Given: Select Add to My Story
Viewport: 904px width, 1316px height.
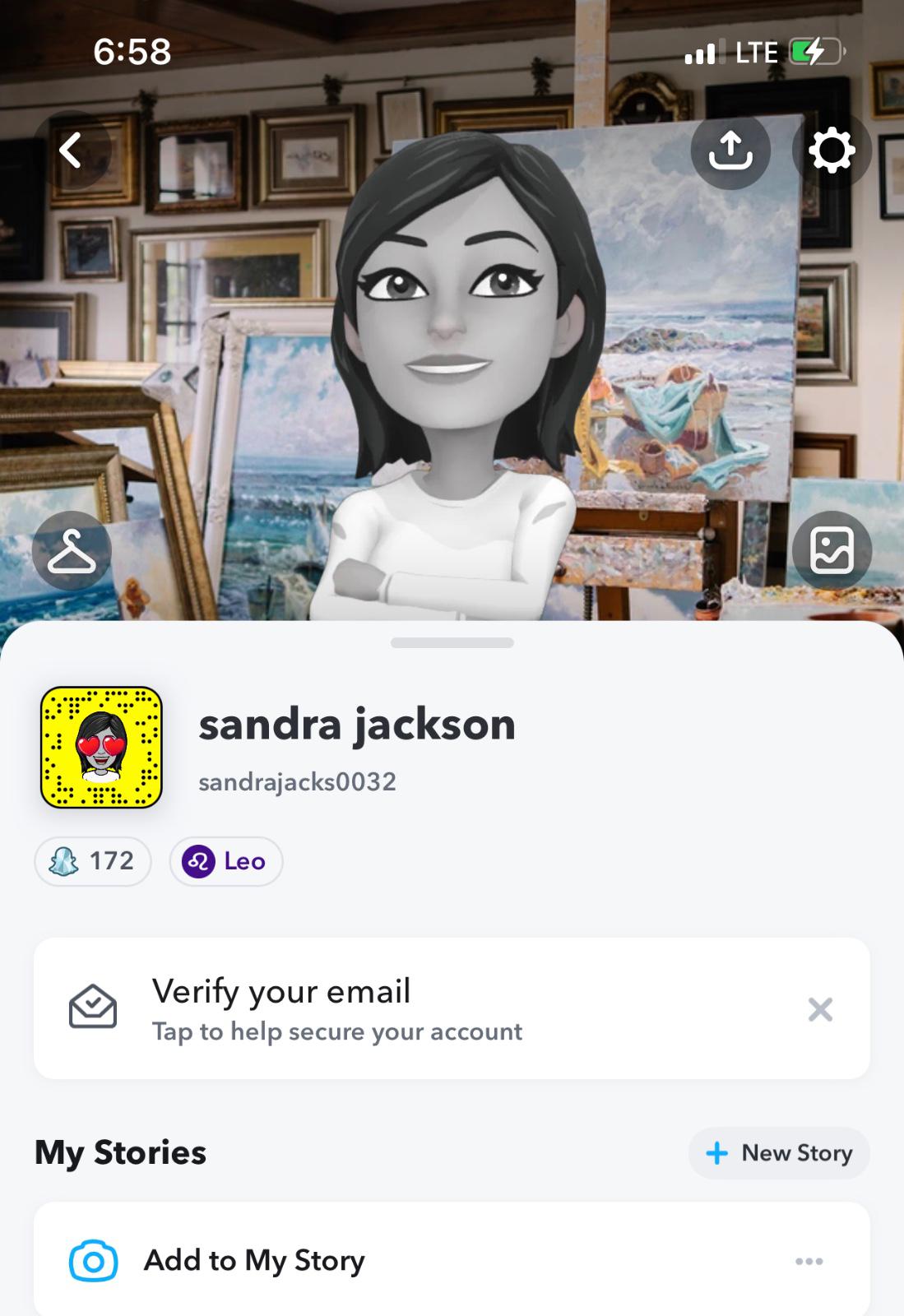Looking at the screenshot, I should pyautogui.click(x=255, y=1260).
